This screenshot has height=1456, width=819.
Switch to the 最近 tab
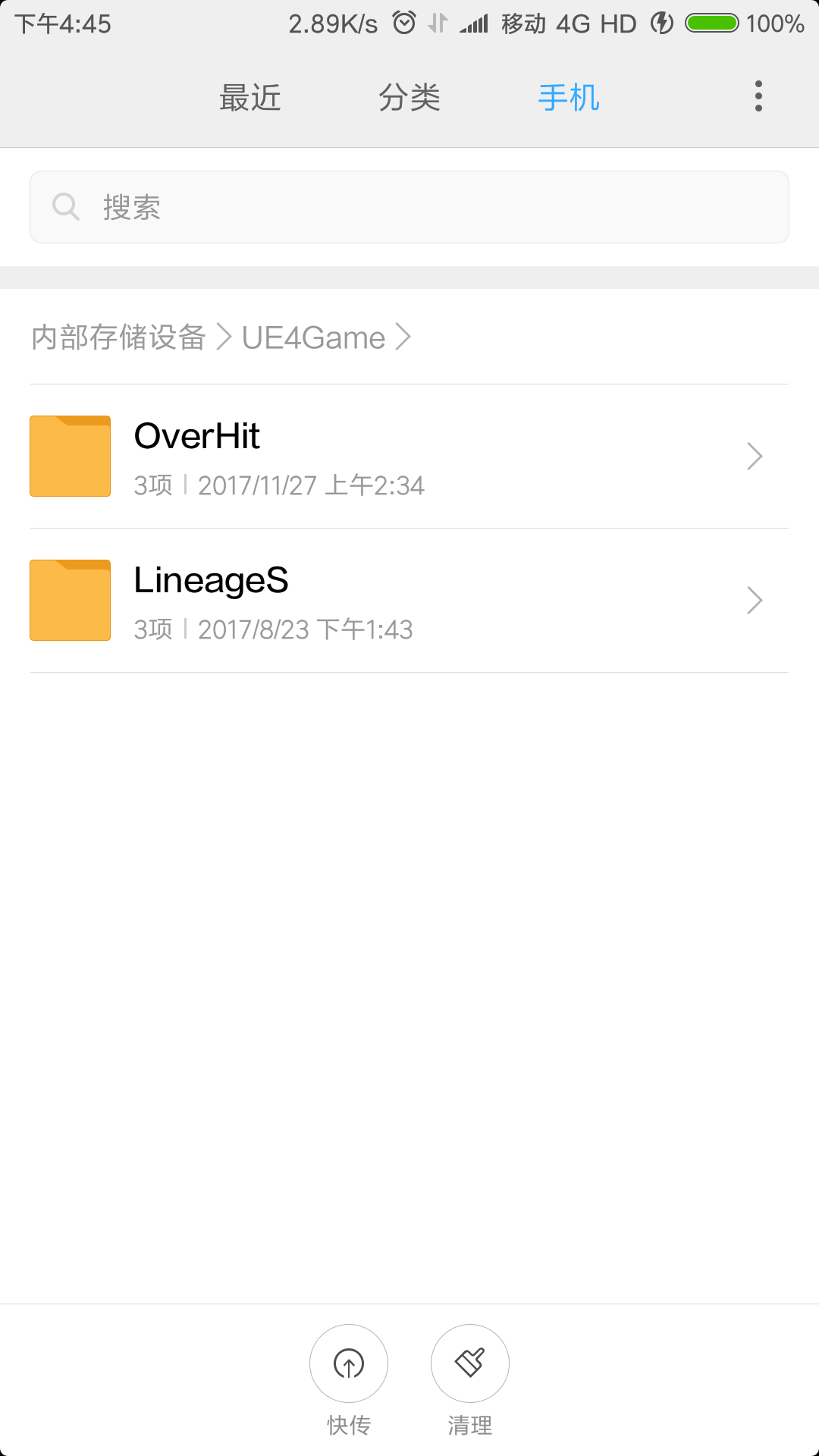250,98
